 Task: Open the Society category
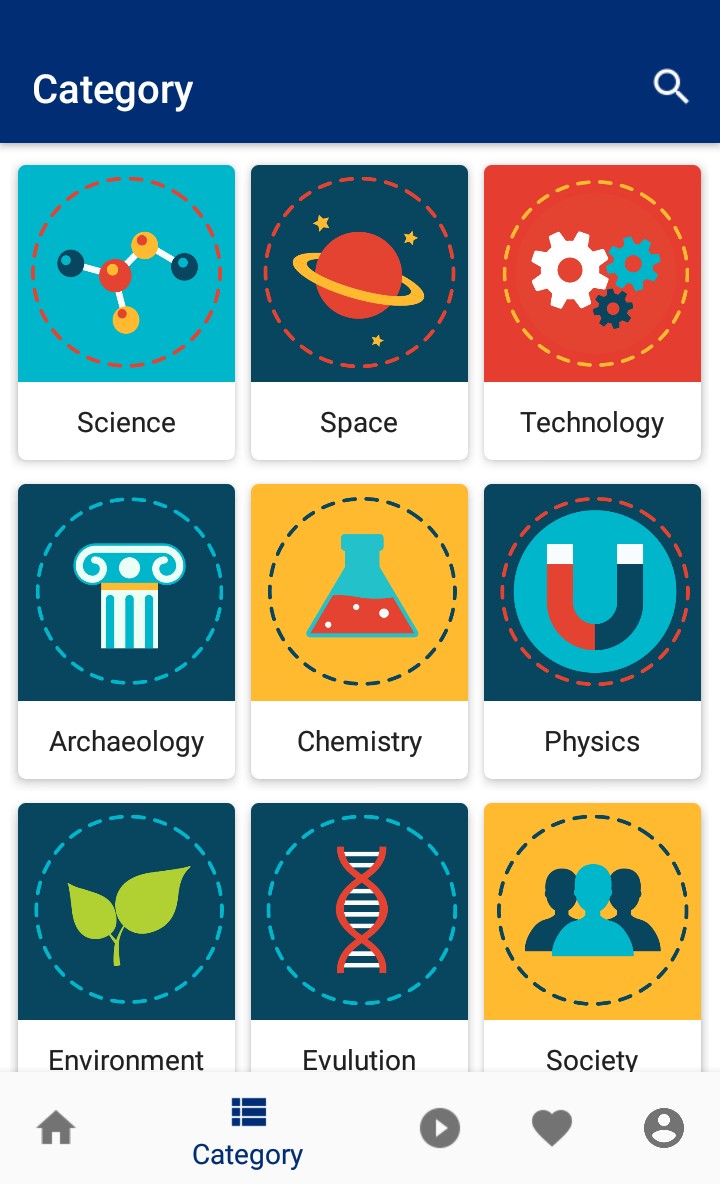pyautogui.click(x=592, y=930)
